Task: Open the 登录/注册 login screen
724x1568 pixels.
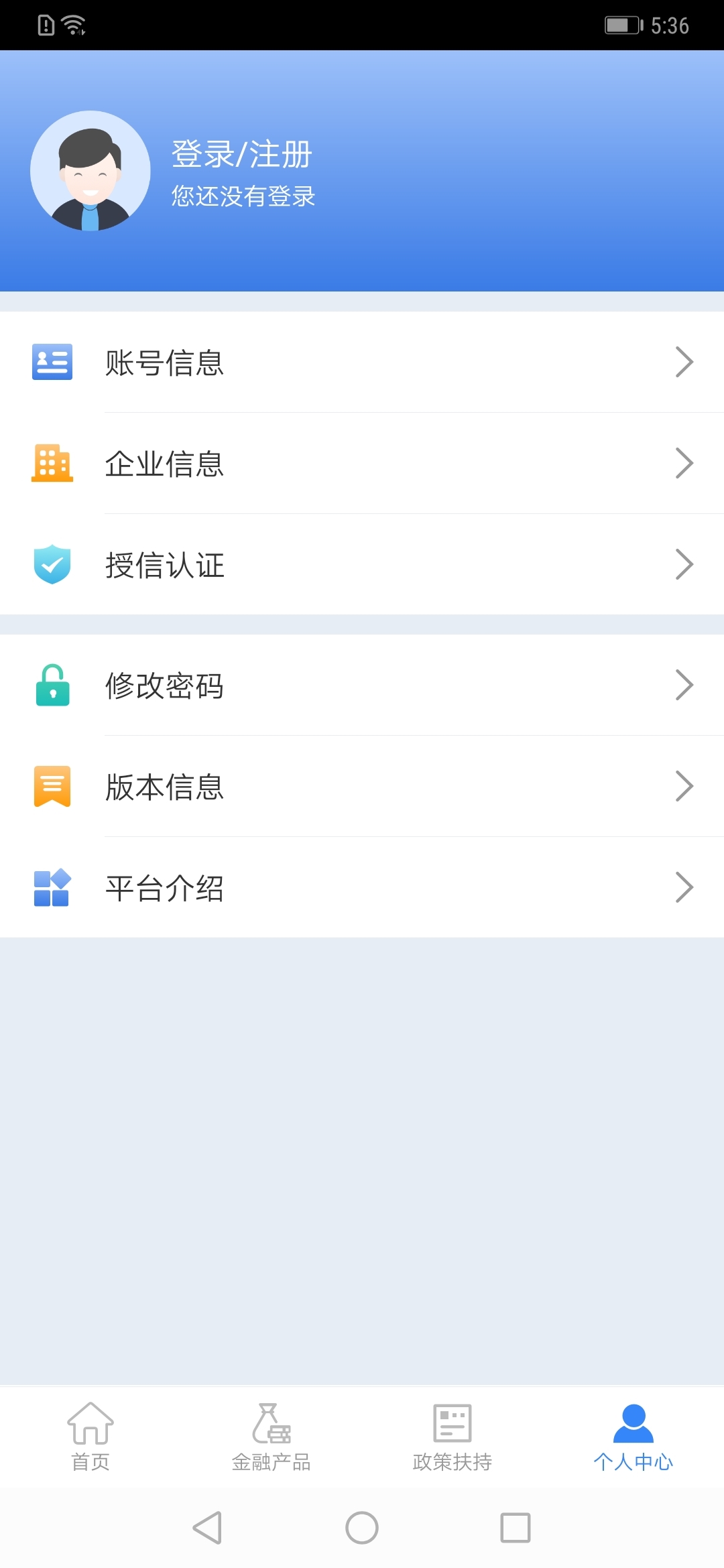Action: [x=241, y=154]
